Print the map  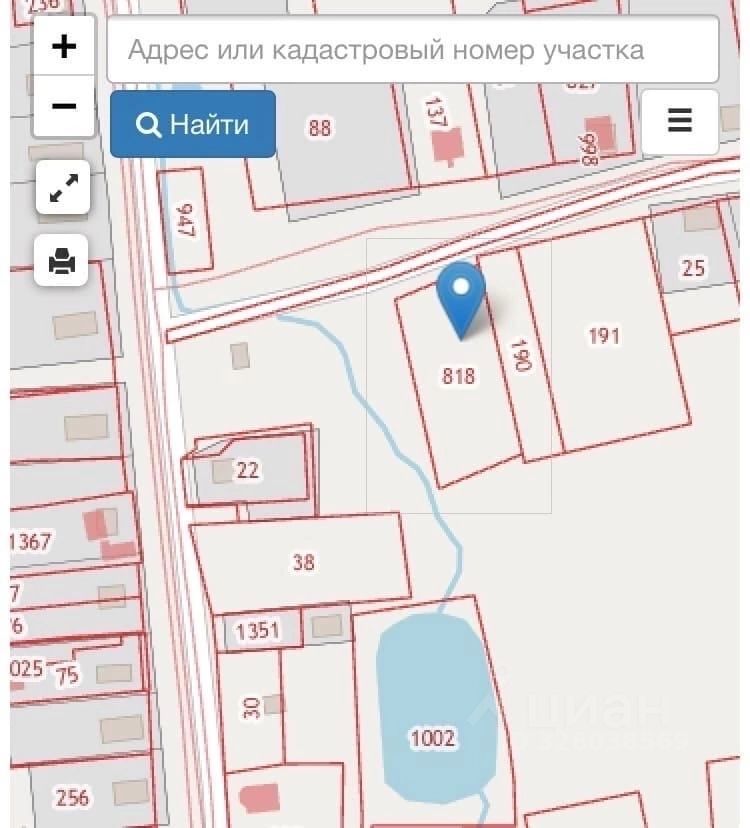click(62, 261)
